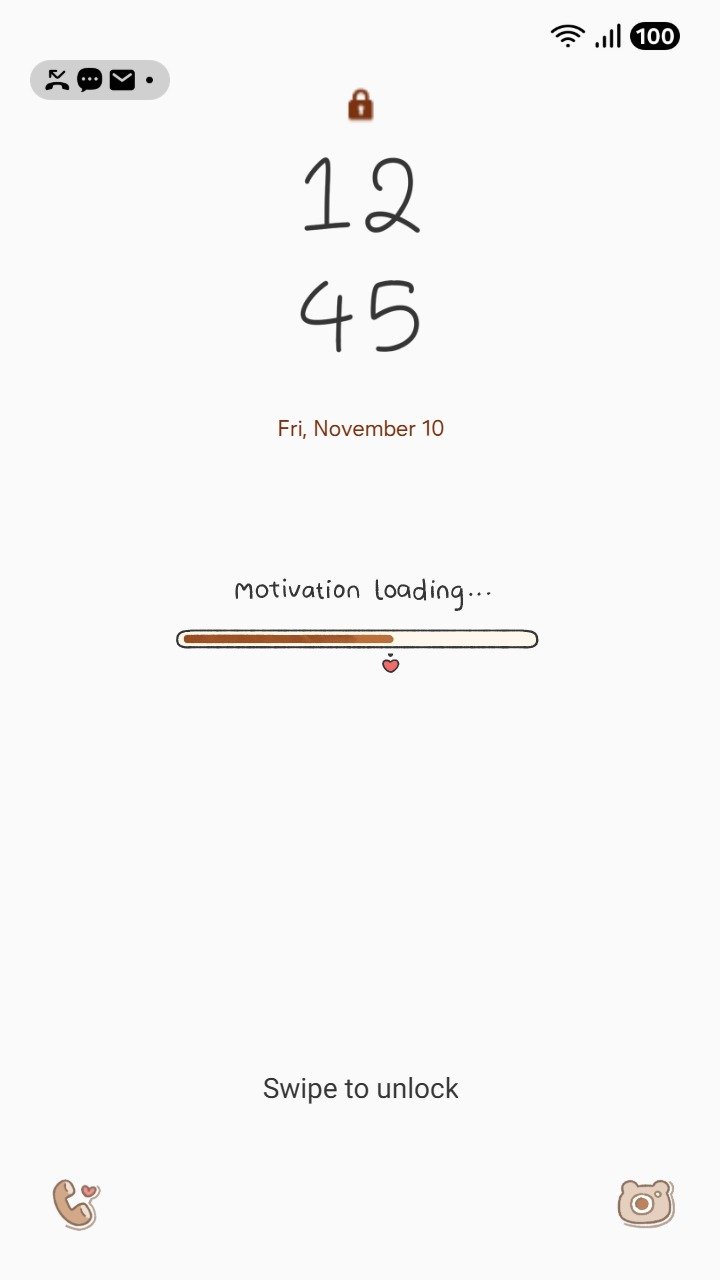Open the notification icons pill
The image size is (720, 1280).
pyautogui.click(x=100, y=80)
